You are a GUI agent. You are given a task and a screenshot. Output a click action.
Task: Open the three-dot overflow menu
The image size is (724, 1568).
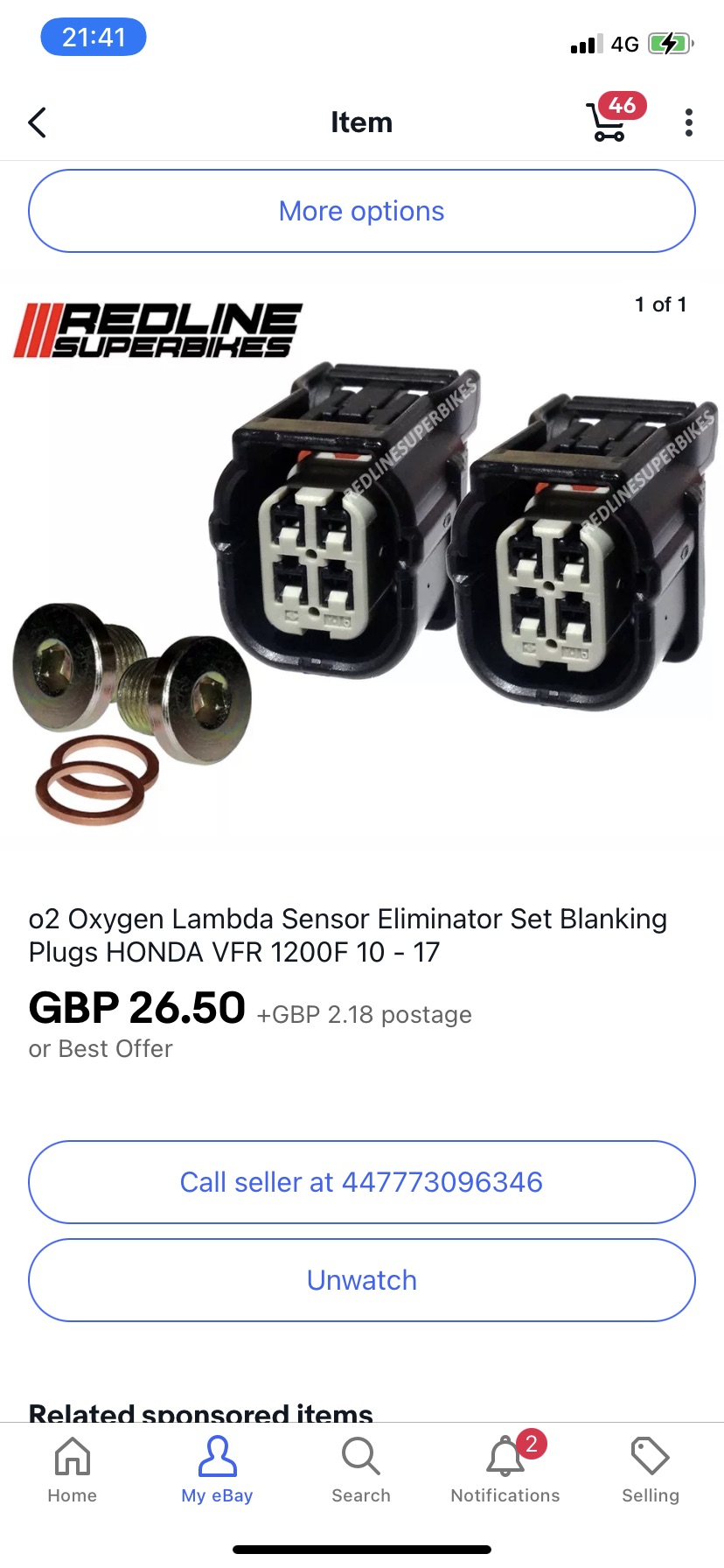(x=689, y=122)
